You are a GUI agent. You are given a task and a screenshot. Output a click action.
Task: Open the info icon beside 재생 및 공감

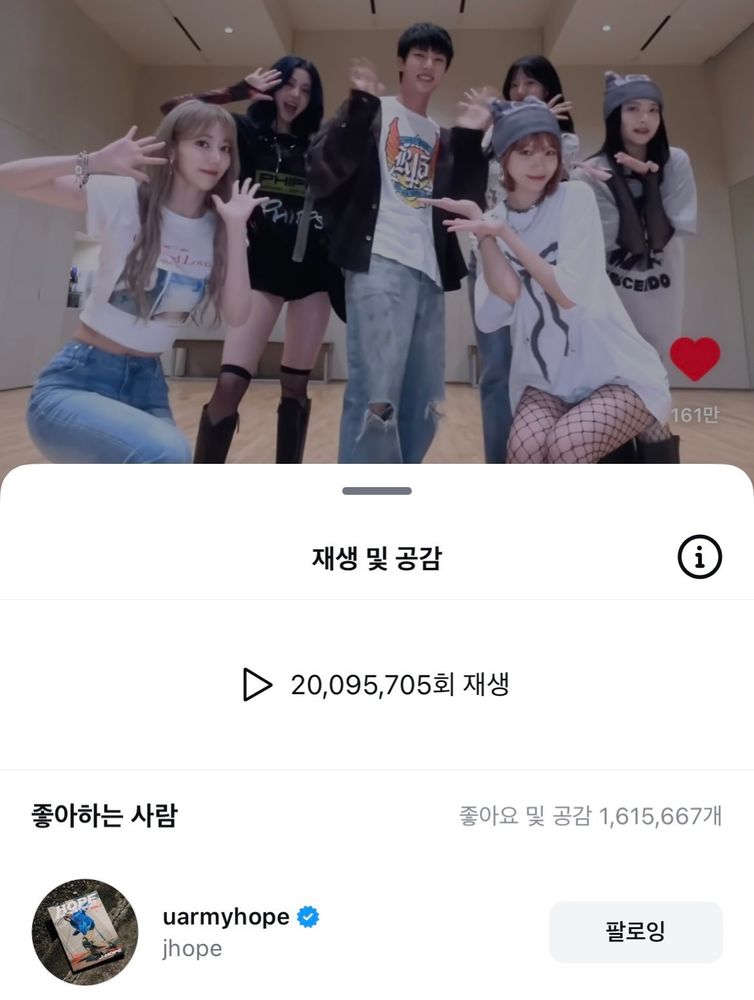click(x=699, y=557)
